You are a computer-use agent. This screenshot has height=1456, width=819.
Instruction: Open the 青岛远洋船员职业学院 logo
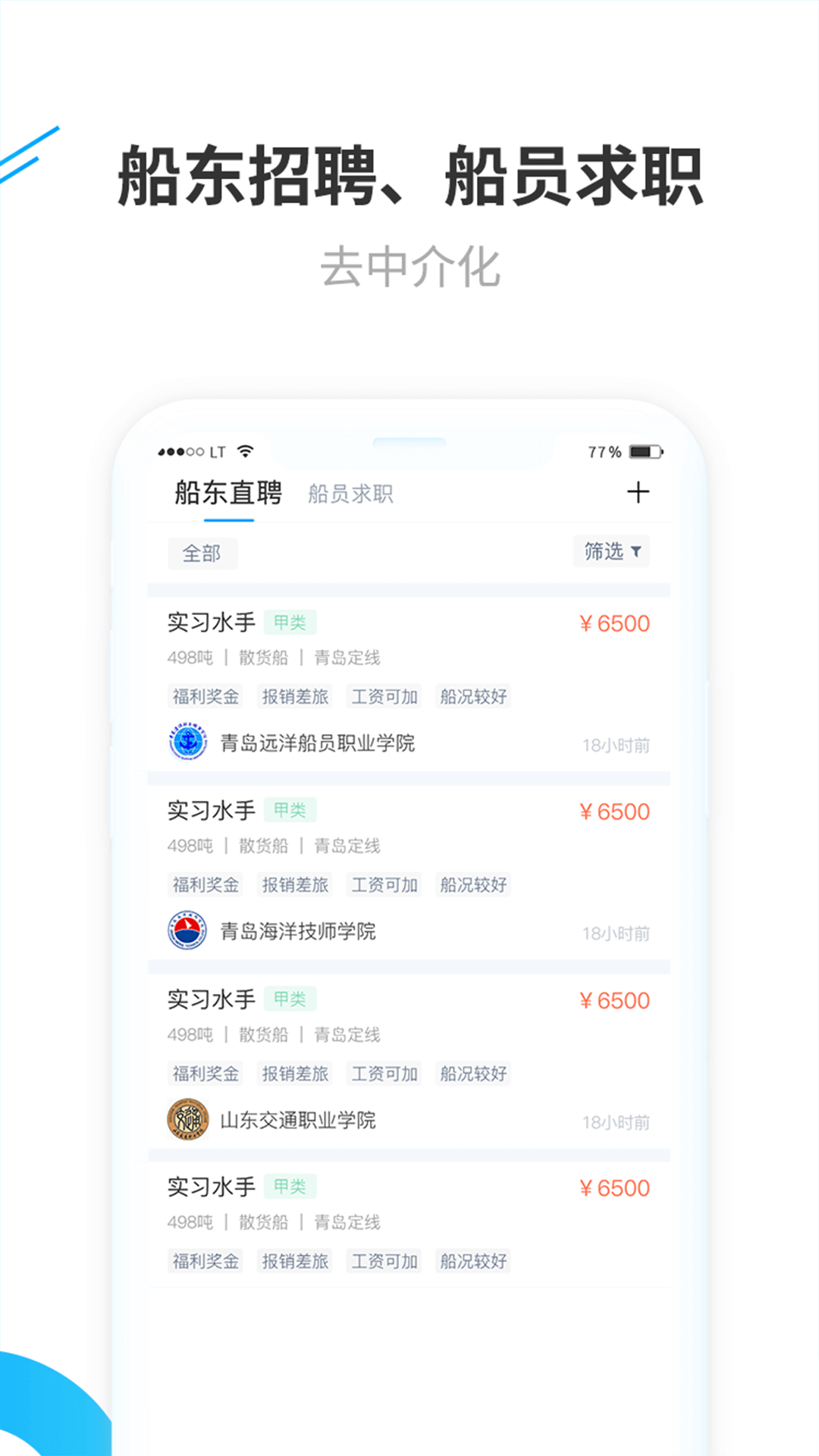click(x=185, y=744)
